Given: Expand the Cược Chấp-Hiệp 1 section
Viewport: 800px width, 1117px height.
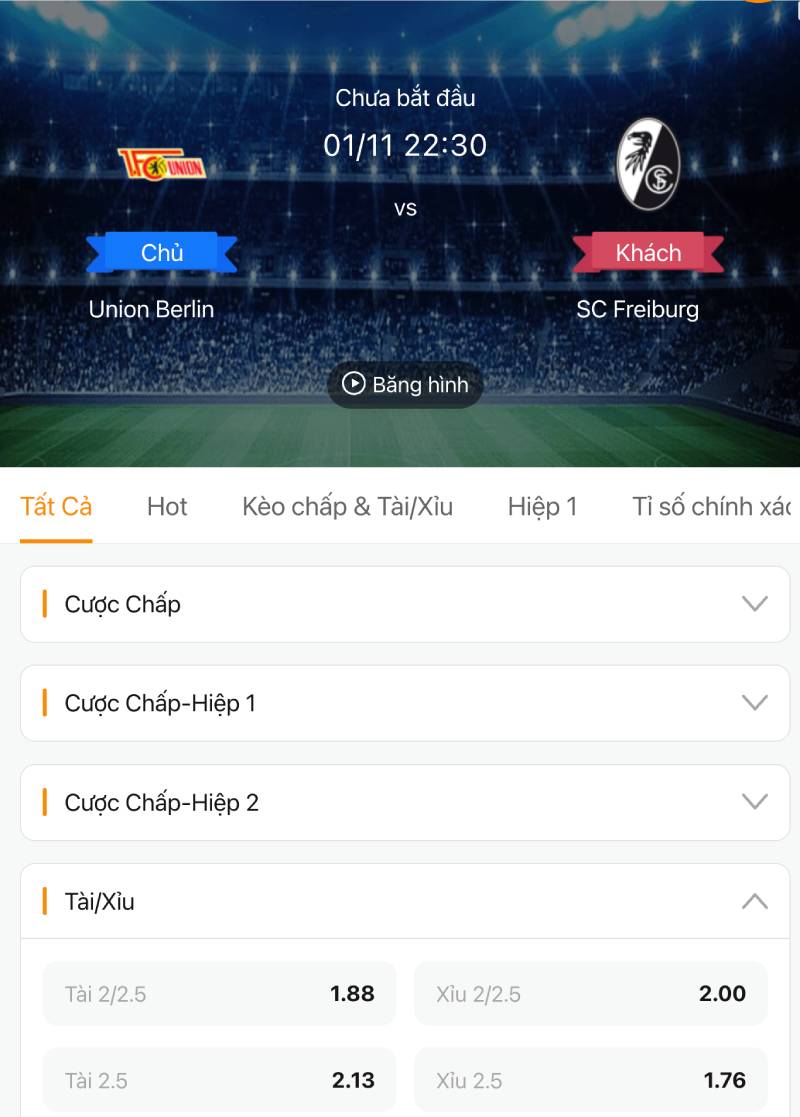Looking at the screenshot, I should (x=757, y=703).
